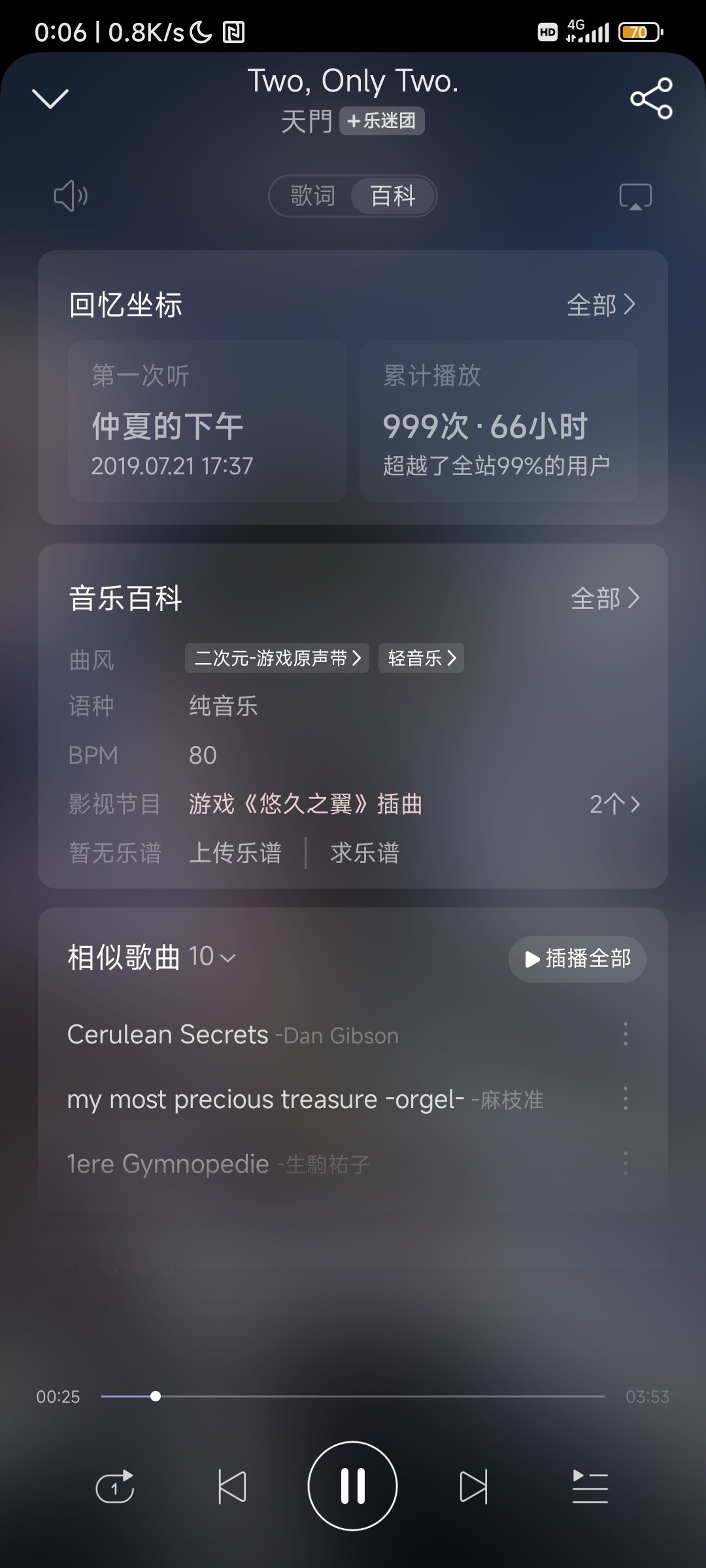Open the 第一次听 memory card
The height and width of the screenshot is (1568, 706).
click(207, 421)
